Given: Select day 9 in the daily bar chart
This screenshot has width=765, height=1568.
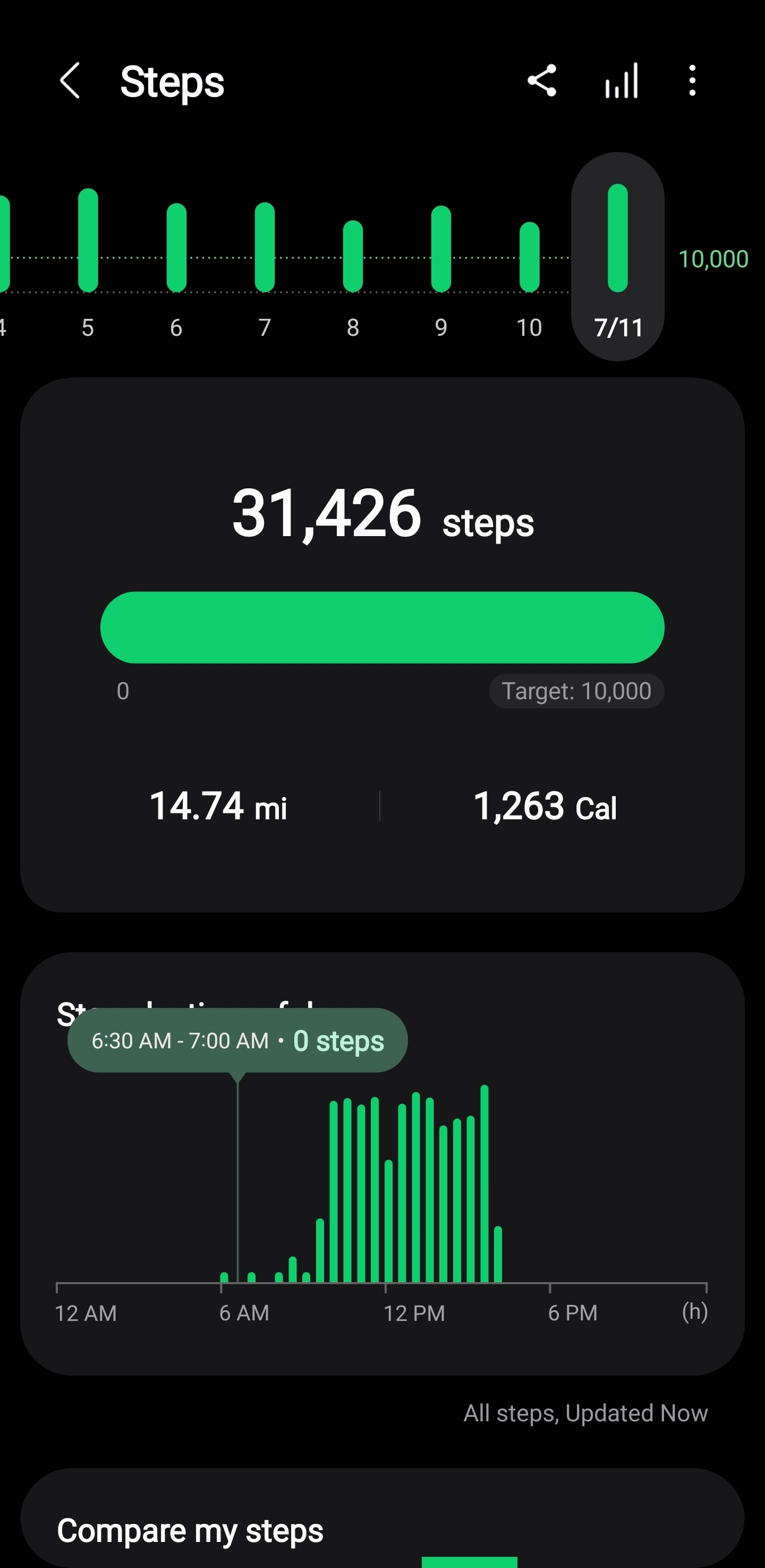Looking at the screenshot, I should point(441,262).
